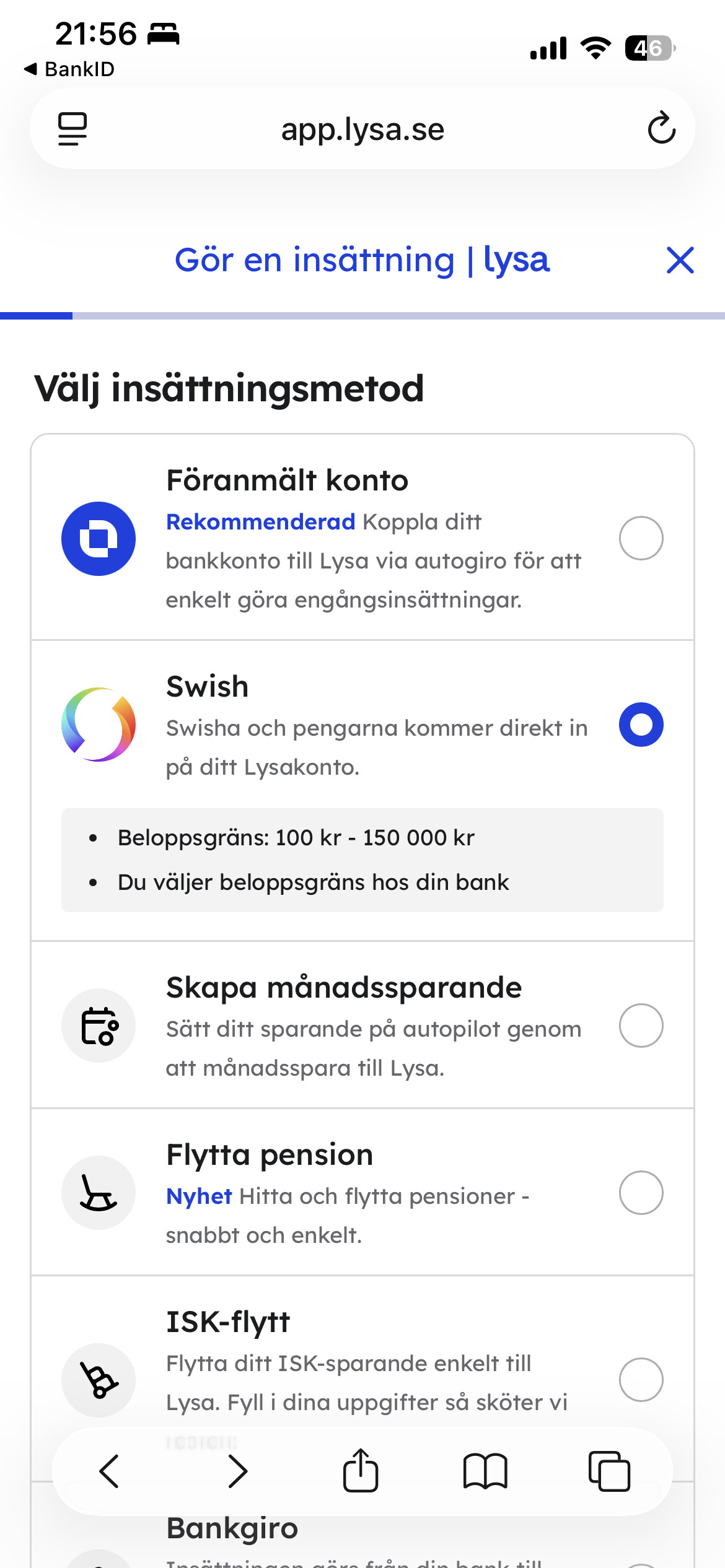Return to the BankID app
Viewport: 725px width, 1568px height.
tap(69, 69)
